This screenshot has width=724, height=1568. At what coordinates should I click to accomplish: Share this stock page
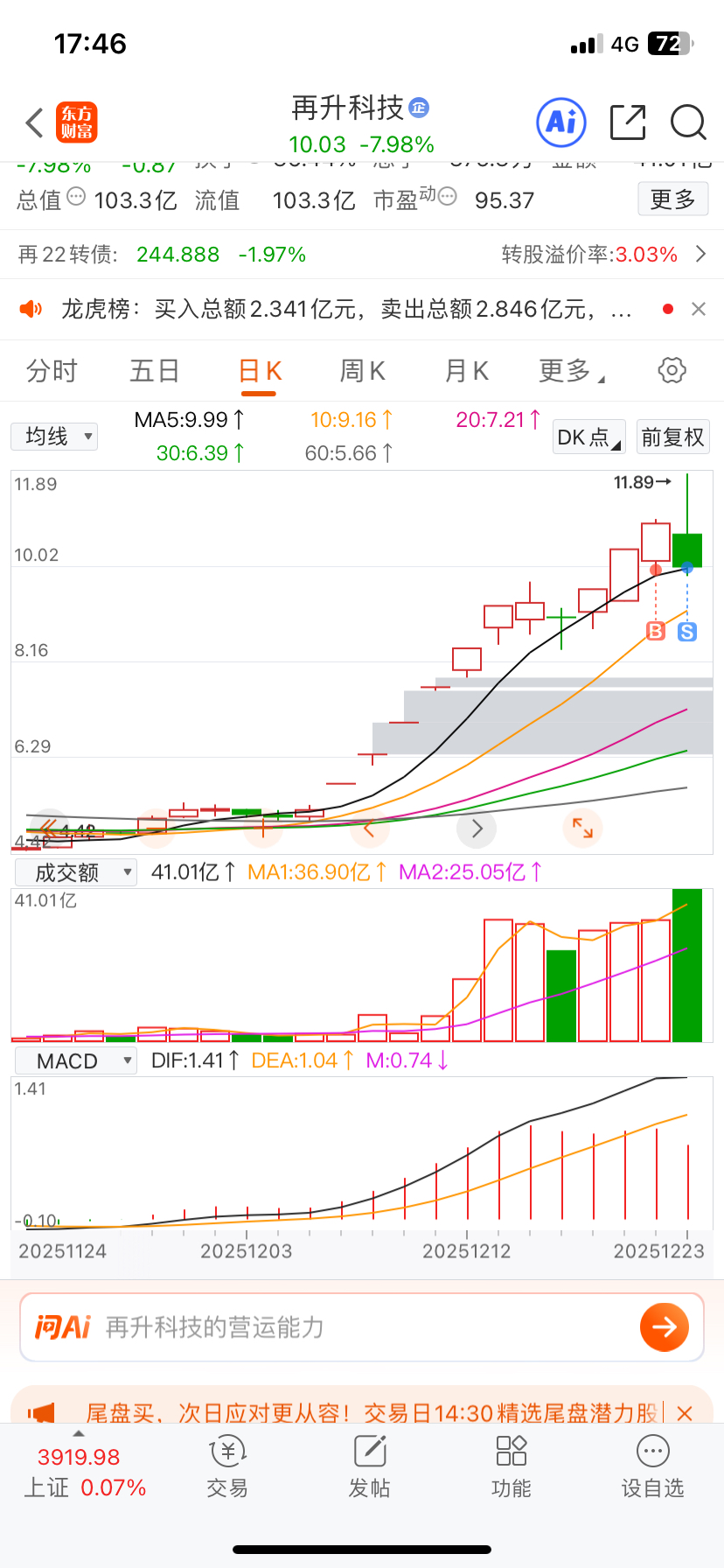[x=627, y=122]
